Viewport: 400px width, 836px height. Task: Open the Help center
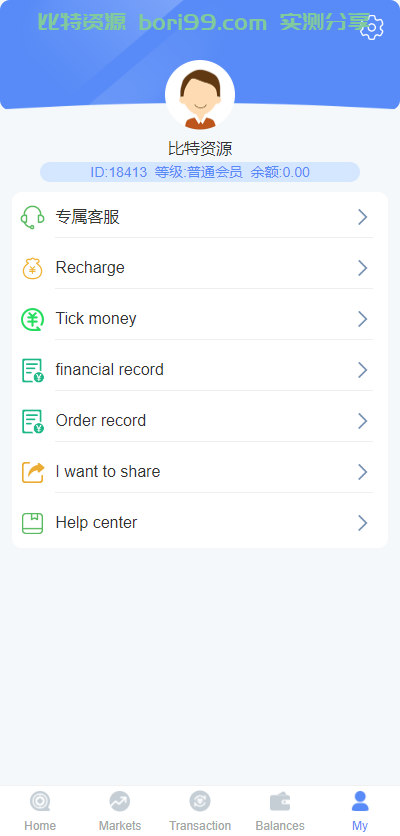(x=200, y=522)
